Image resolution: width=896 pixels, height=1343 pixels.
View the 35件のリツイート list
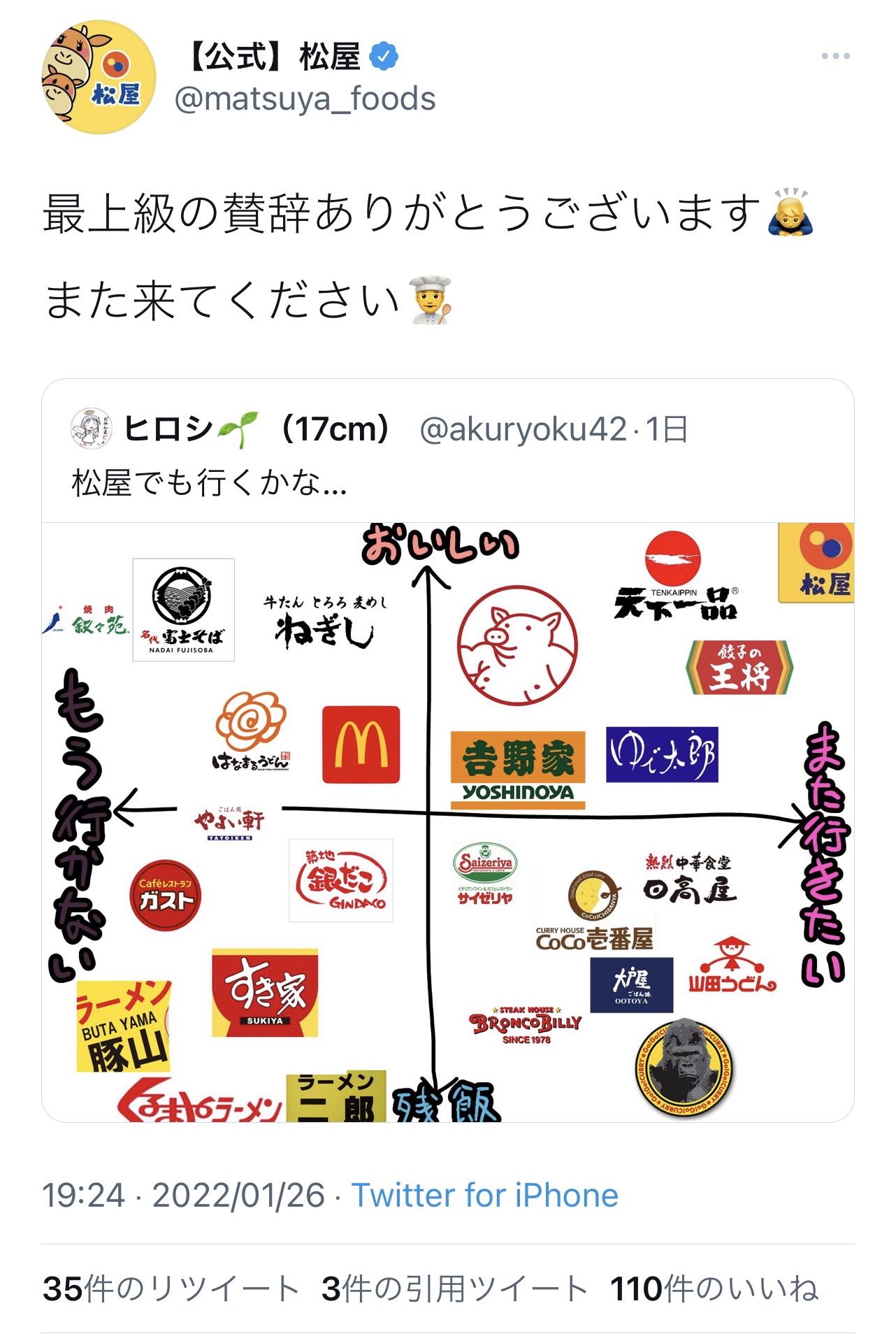click(x=171, y=1288)
